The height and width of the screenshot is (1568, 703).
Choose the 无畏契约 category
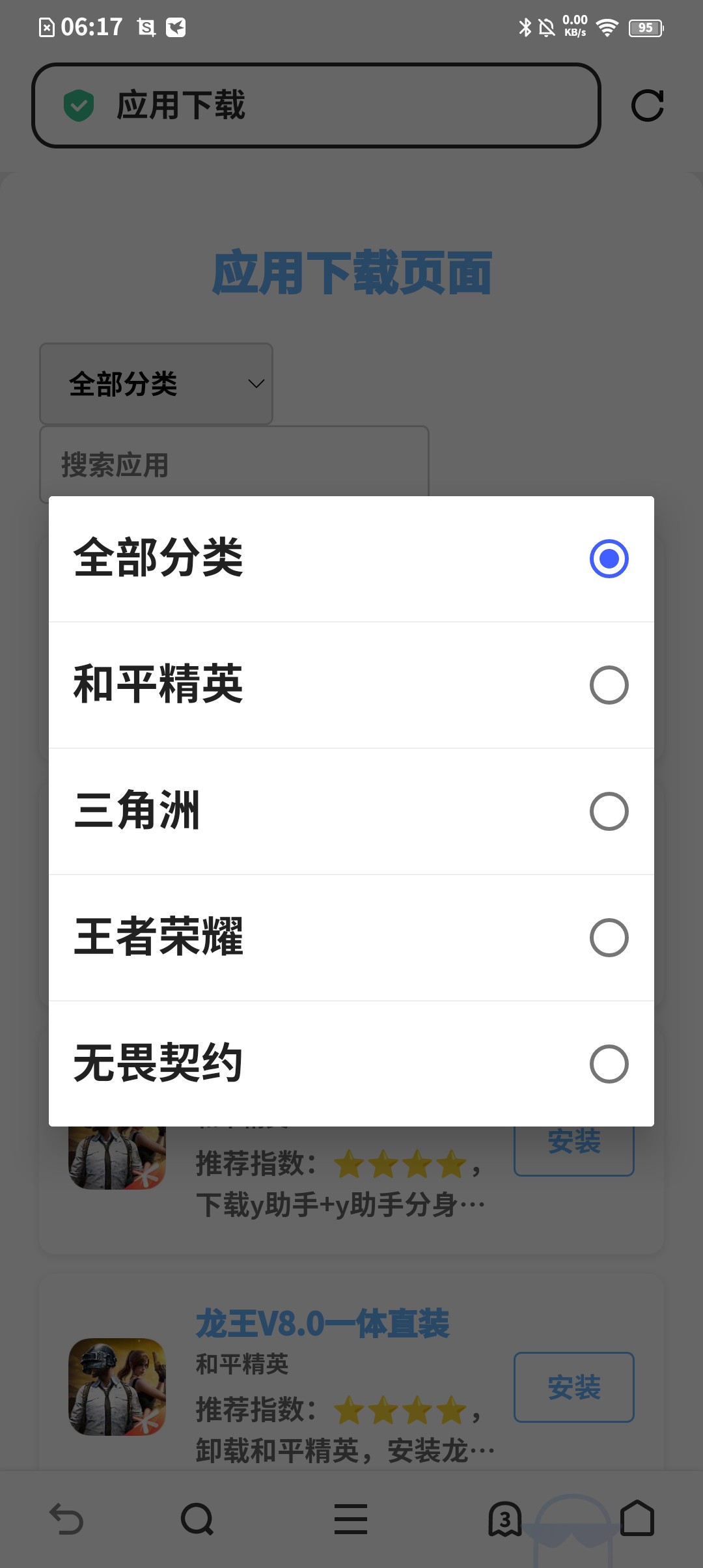point(351,1064)
